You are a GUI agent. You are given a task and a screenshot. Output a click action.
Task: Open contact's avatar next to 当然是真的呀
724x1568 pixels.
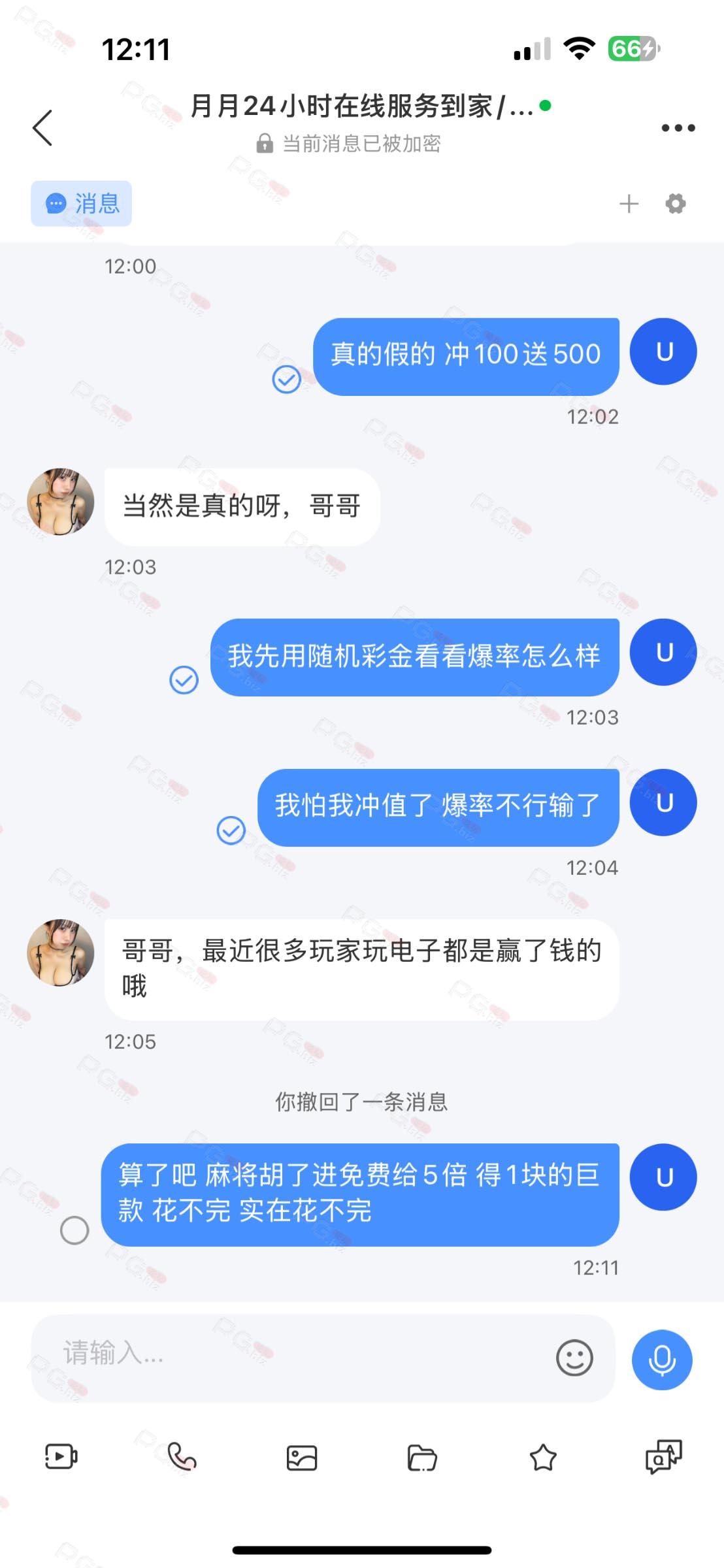coord(60,501)
